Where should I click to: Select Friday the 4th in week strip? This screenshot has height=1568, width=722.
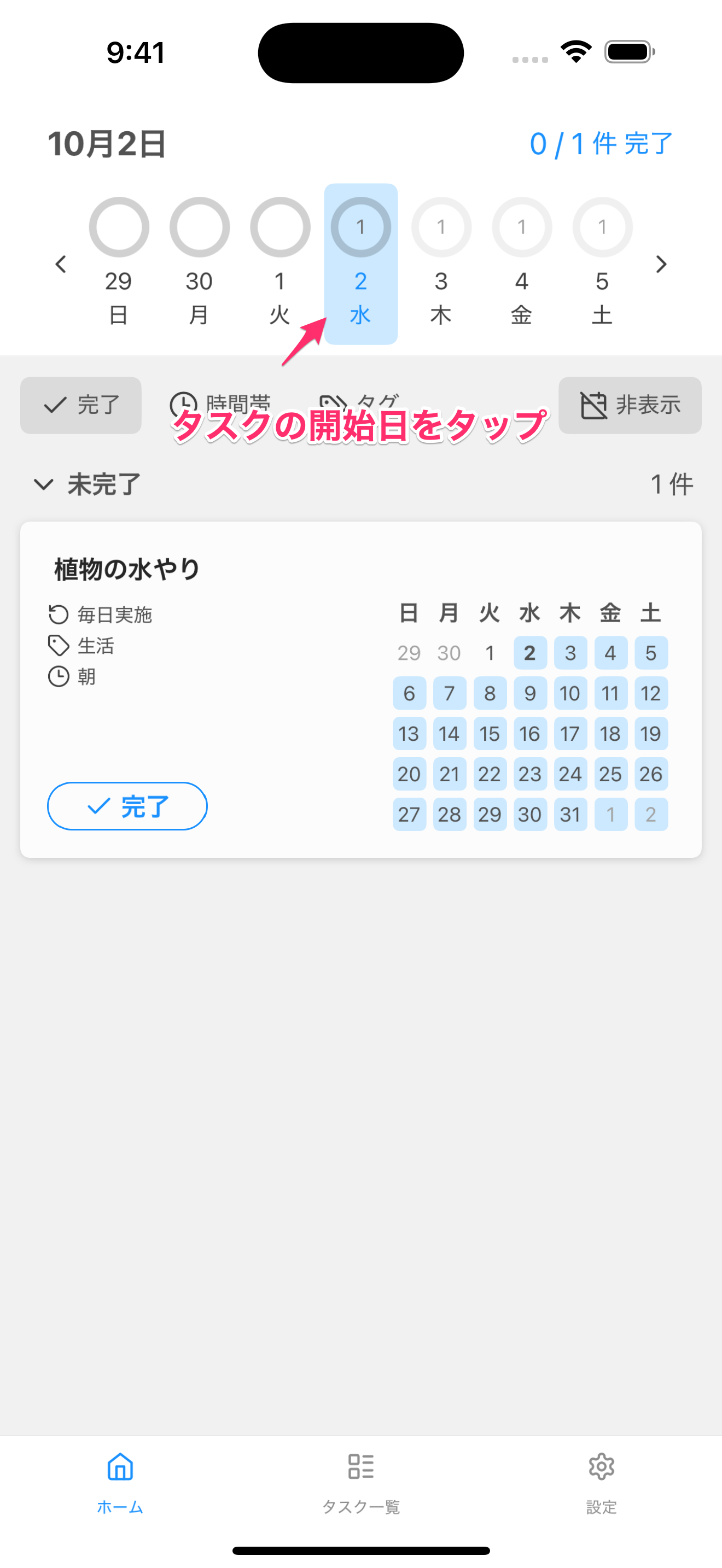(522, 263)
